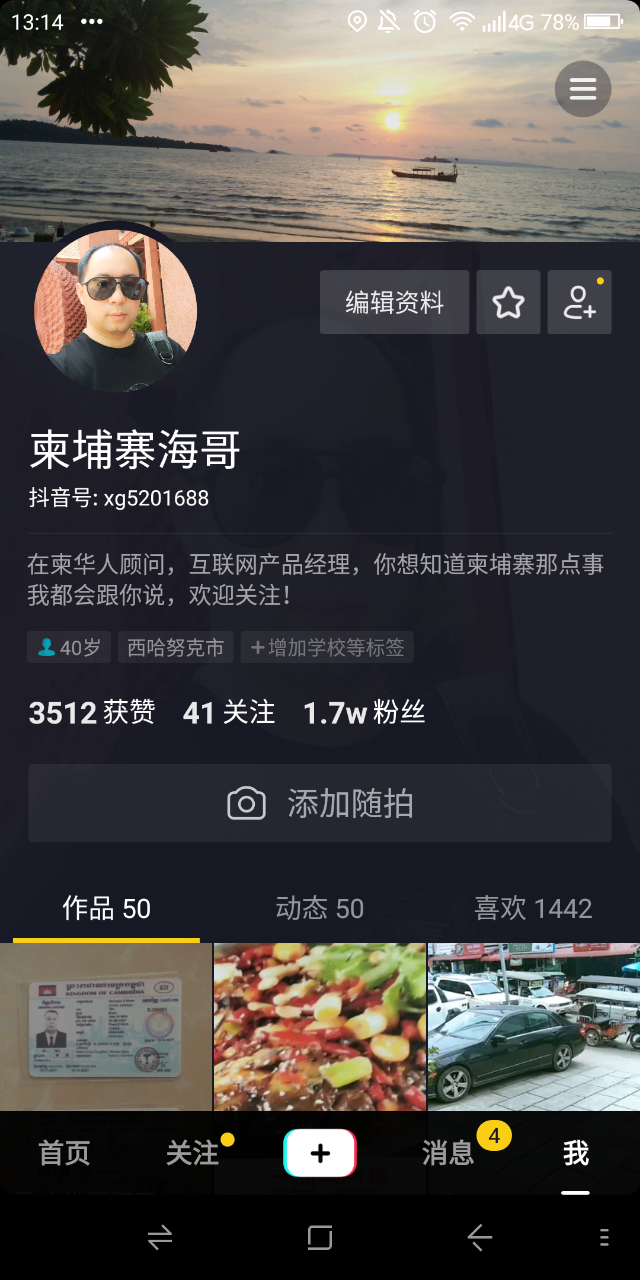The width and height of the screenshot is (640, 1280).
Task: Tap 编辑资料 to edit profile
Action: [394, 302]
